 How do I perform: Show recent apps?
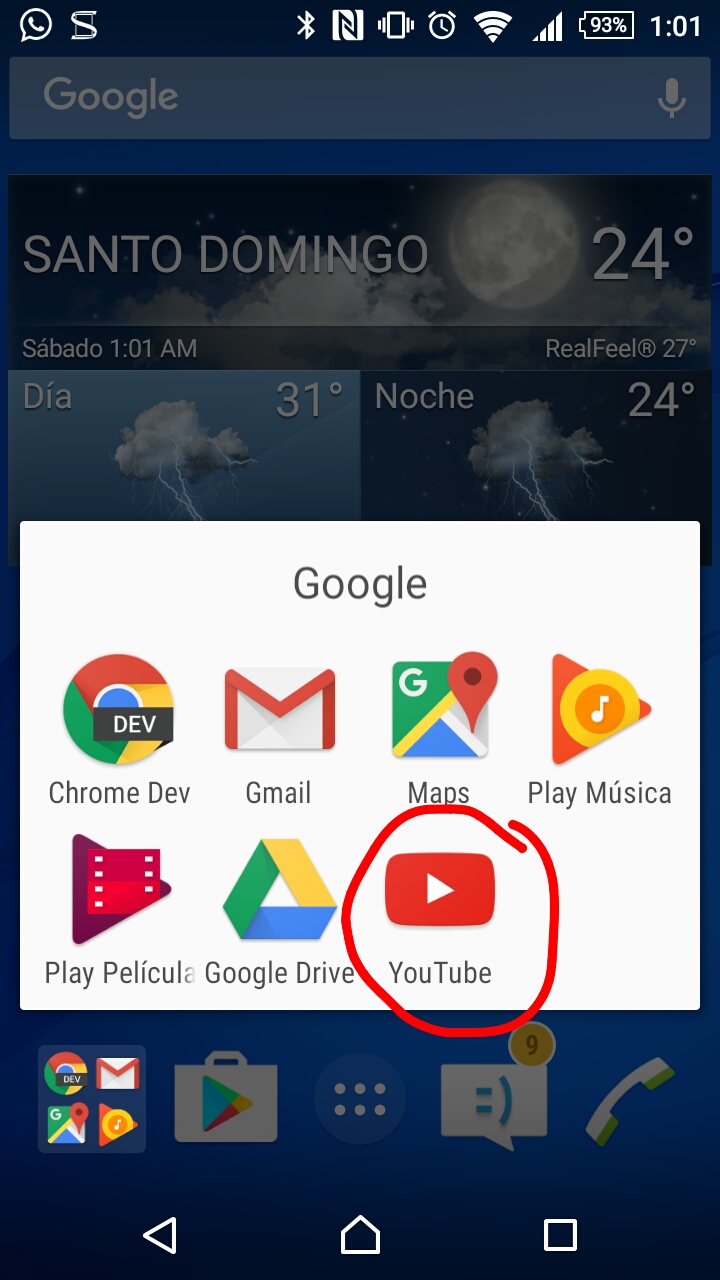(560, 1235)
